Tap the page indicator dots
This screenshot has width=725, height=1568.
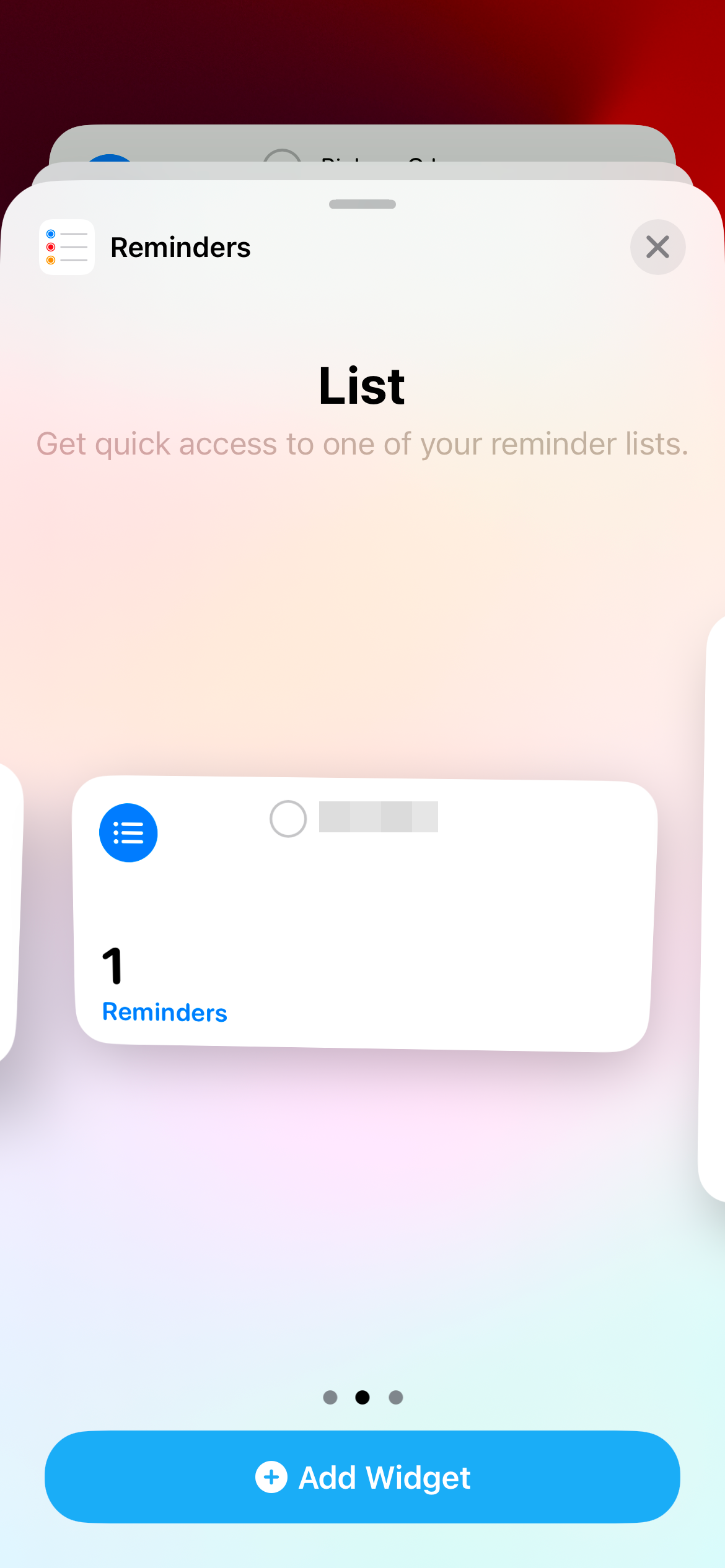click(x=362, y=1397)
